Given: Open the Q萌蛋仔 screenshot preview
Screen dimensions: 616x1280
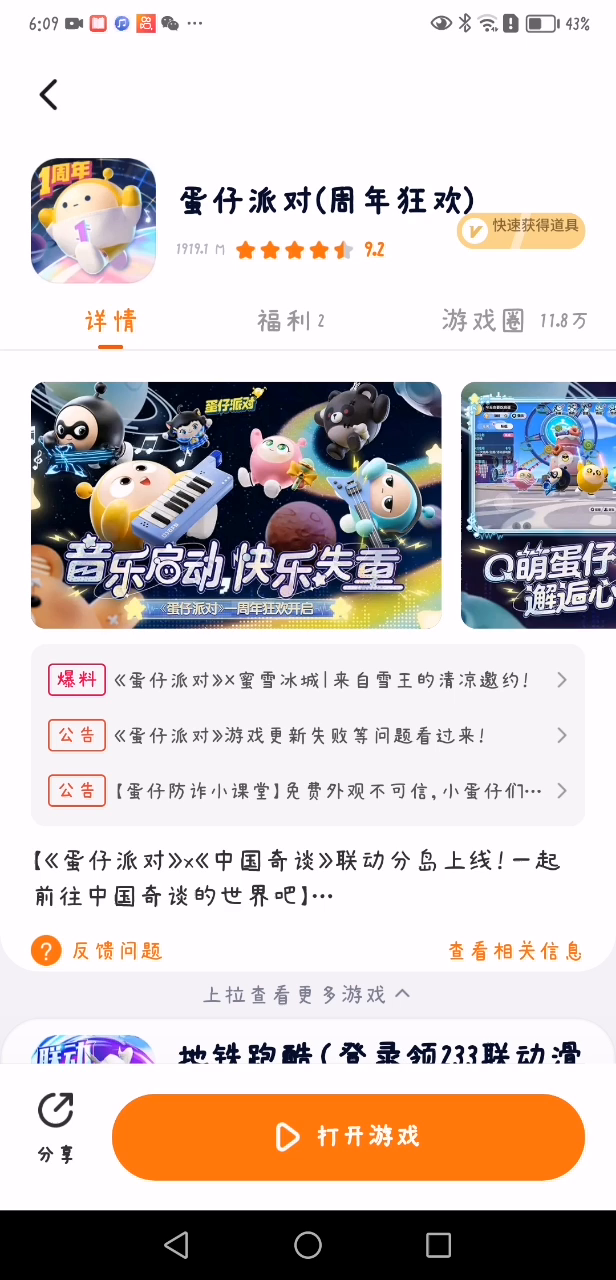Looking at the screenshot, I should (538, 505).
